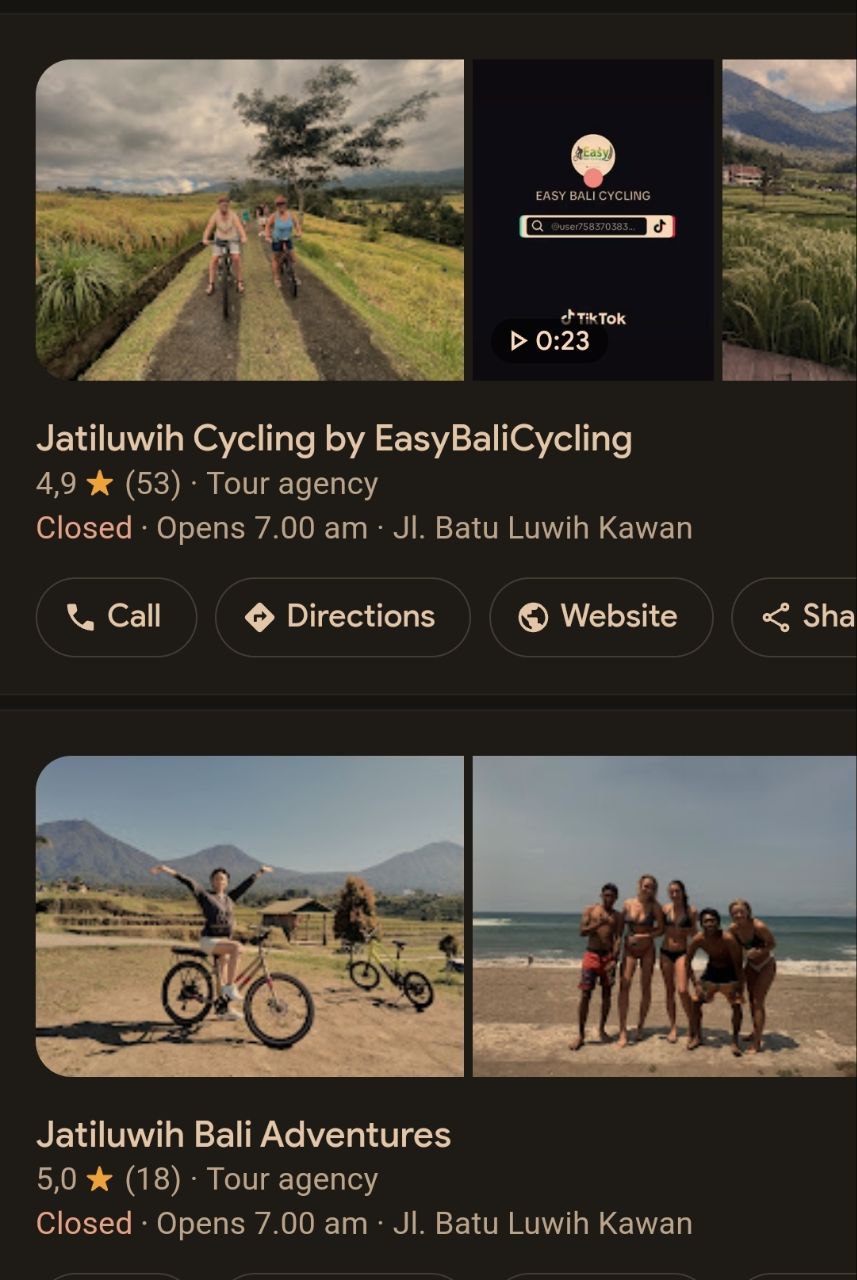857x1280 pixels.
Task: View the rice terrace photo of EasyBaliCycling
Action: coord(789,220)
